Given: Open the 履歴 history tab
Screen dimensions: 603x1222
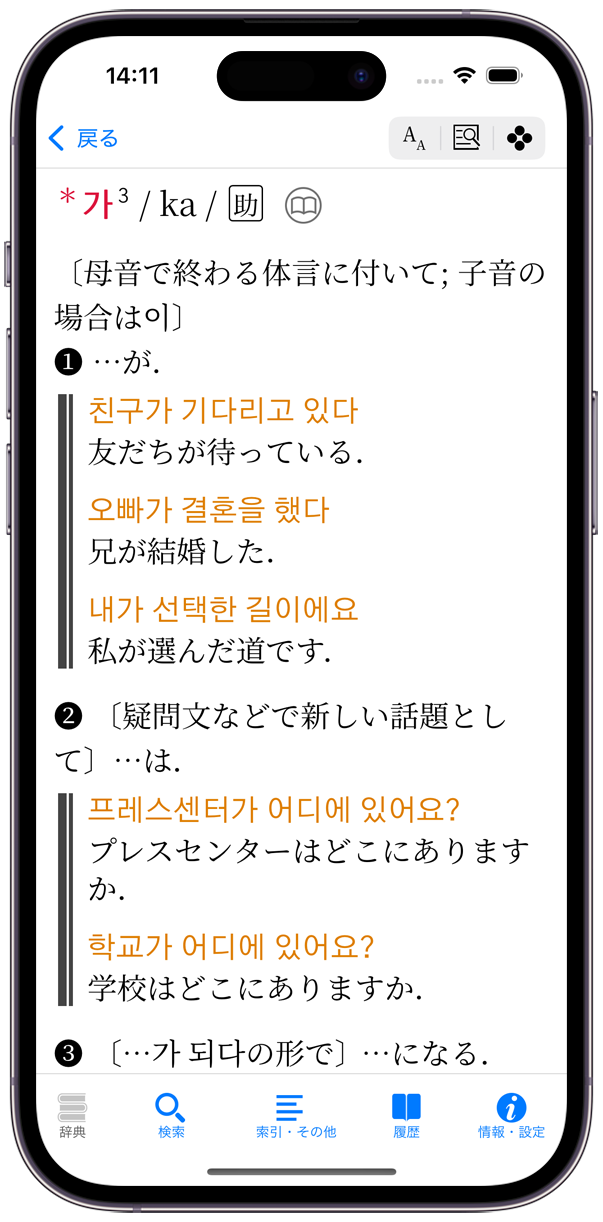Looking at the screenshot, I should pos(406,1115).
